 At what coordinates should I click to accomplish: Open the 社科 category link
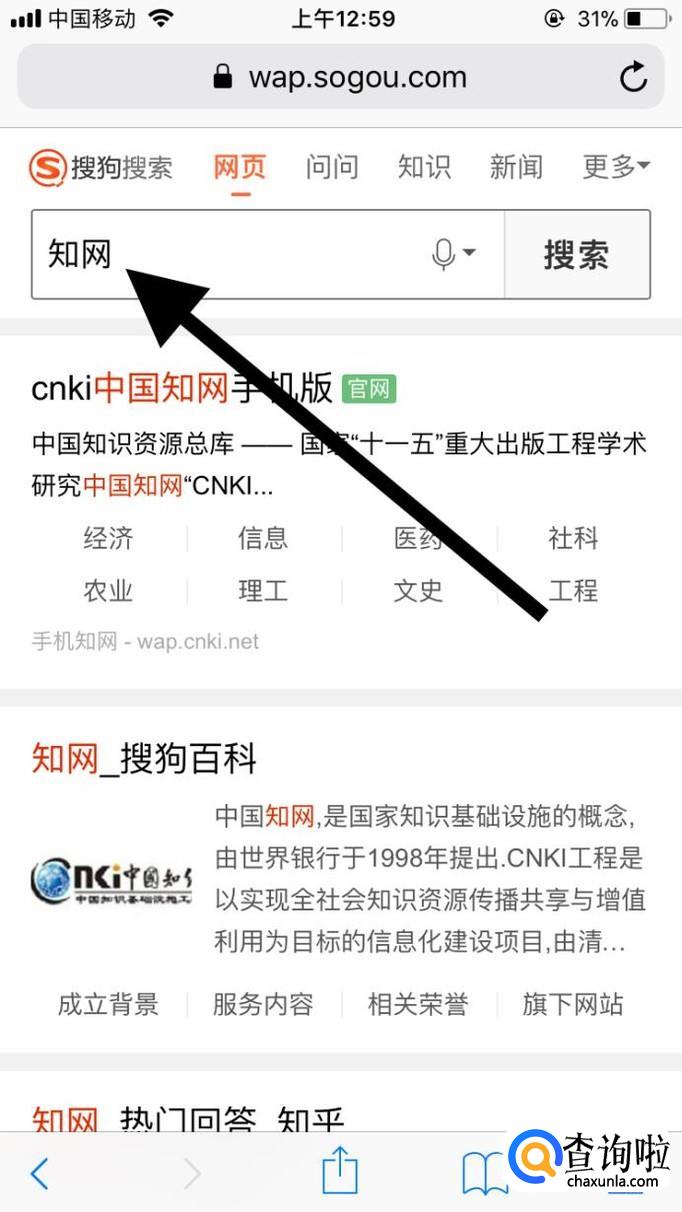pyautogui.click(x=573, y=539)
